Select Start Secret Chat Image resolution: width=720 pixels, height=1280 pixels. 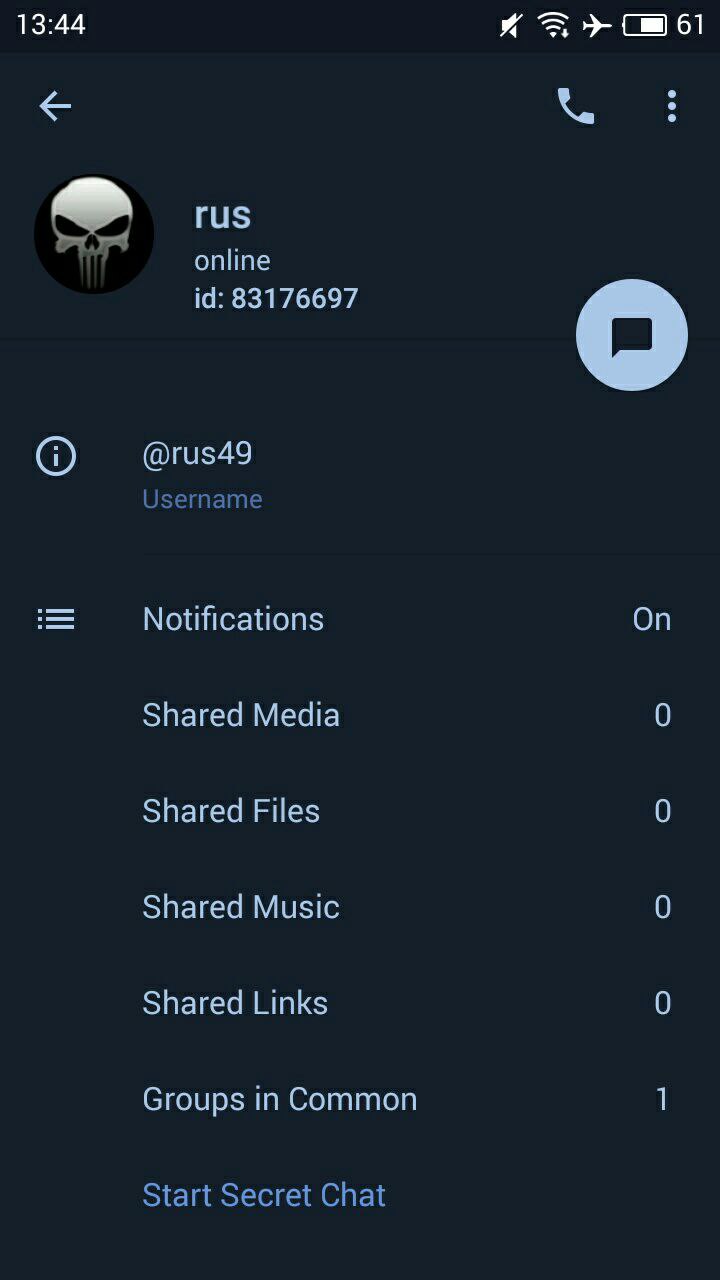coord(264,1195)
